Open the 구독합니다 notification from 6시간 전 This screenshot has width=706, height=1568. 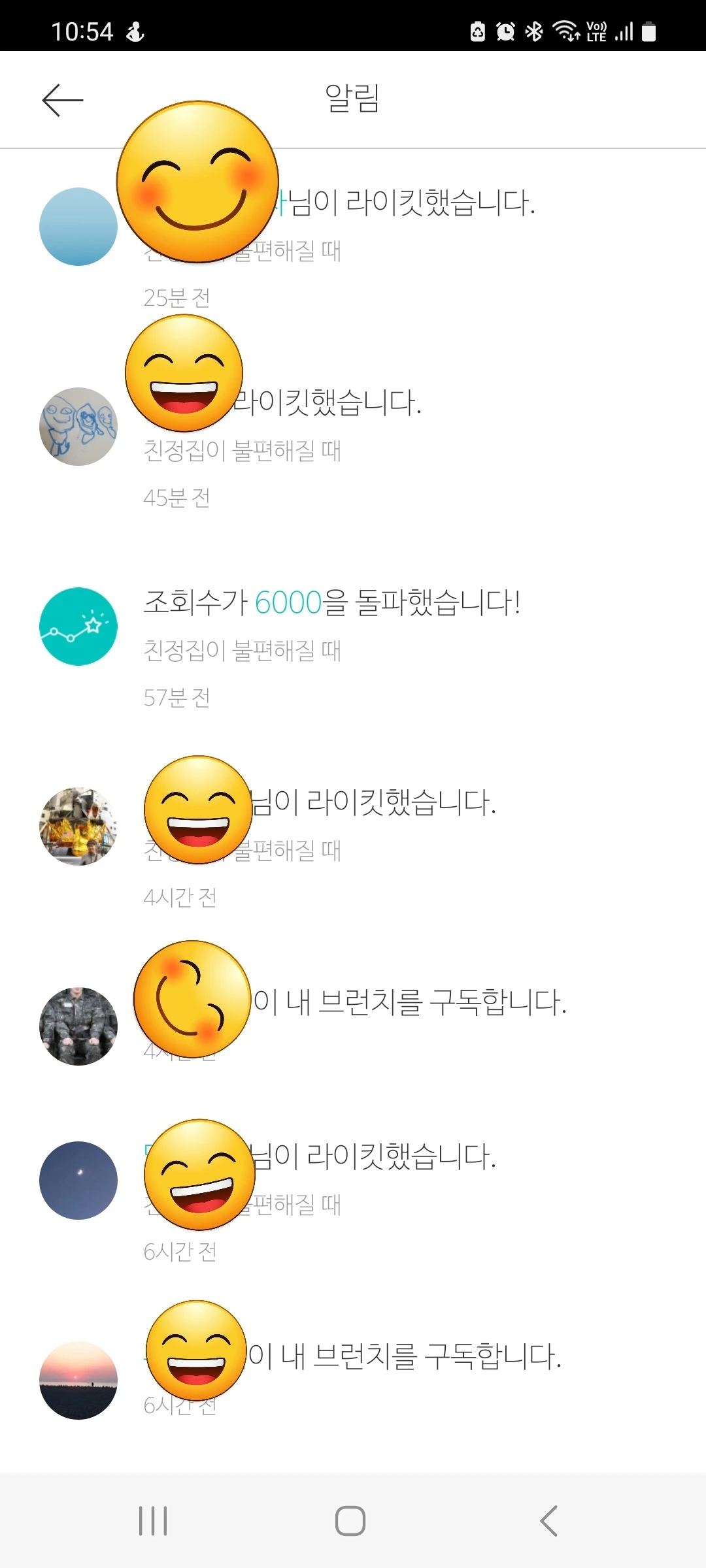(404, 1357)
